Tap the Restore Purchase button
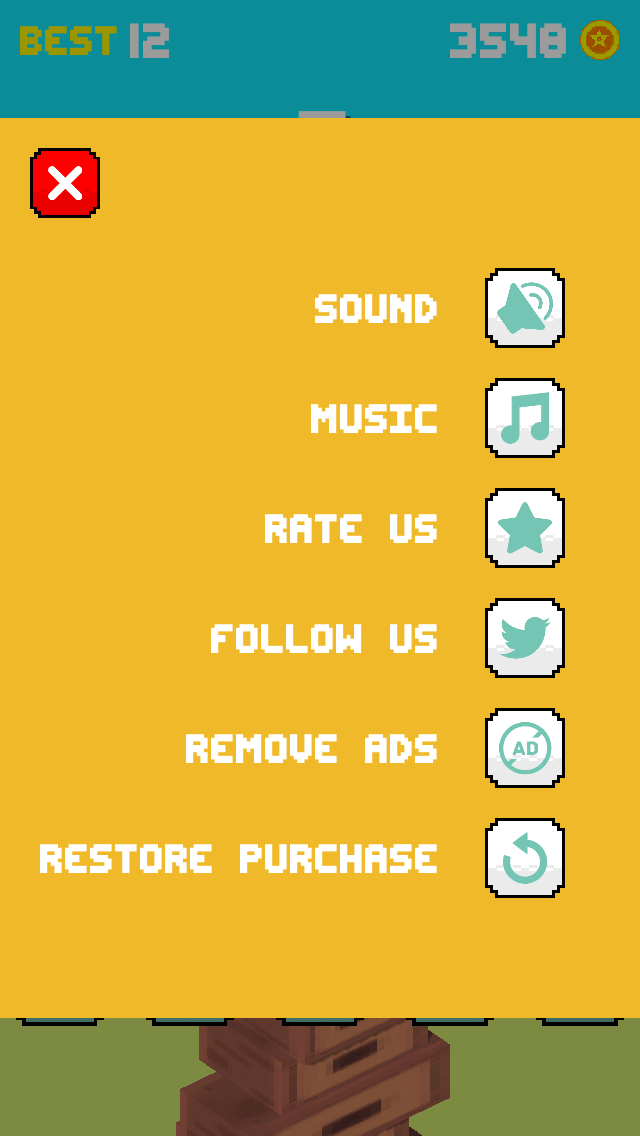Viewport: 640px width, 1136px height. point(525,859)
